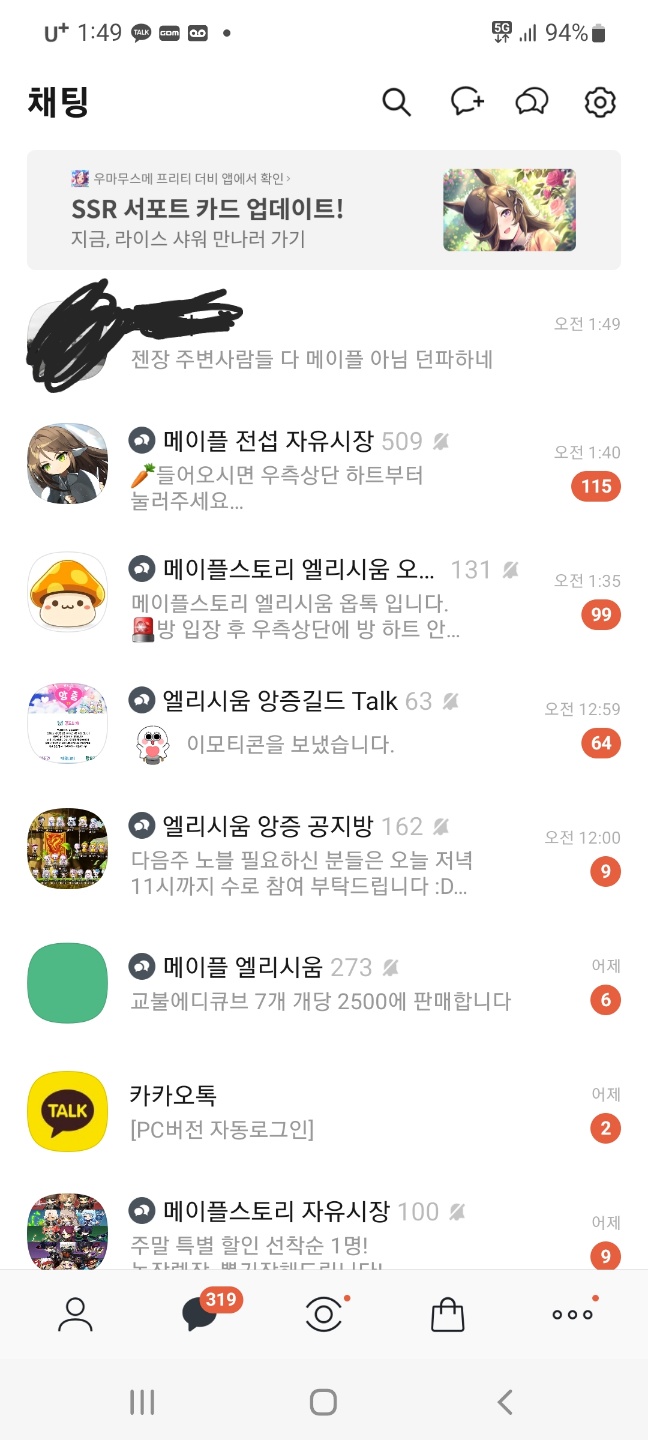Open the open chat icon
Screen dimensions: 648x1440
(532, 102)
